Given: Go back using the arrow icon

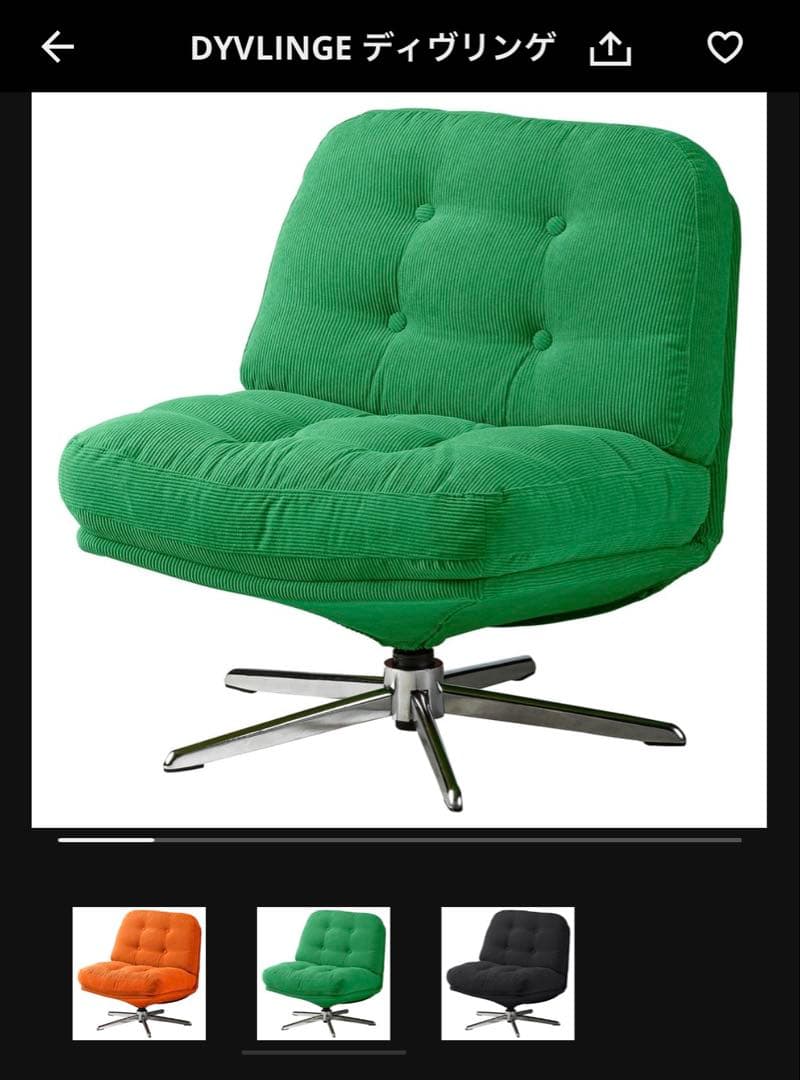Looking at the screenshot, I should pos(58,47).
